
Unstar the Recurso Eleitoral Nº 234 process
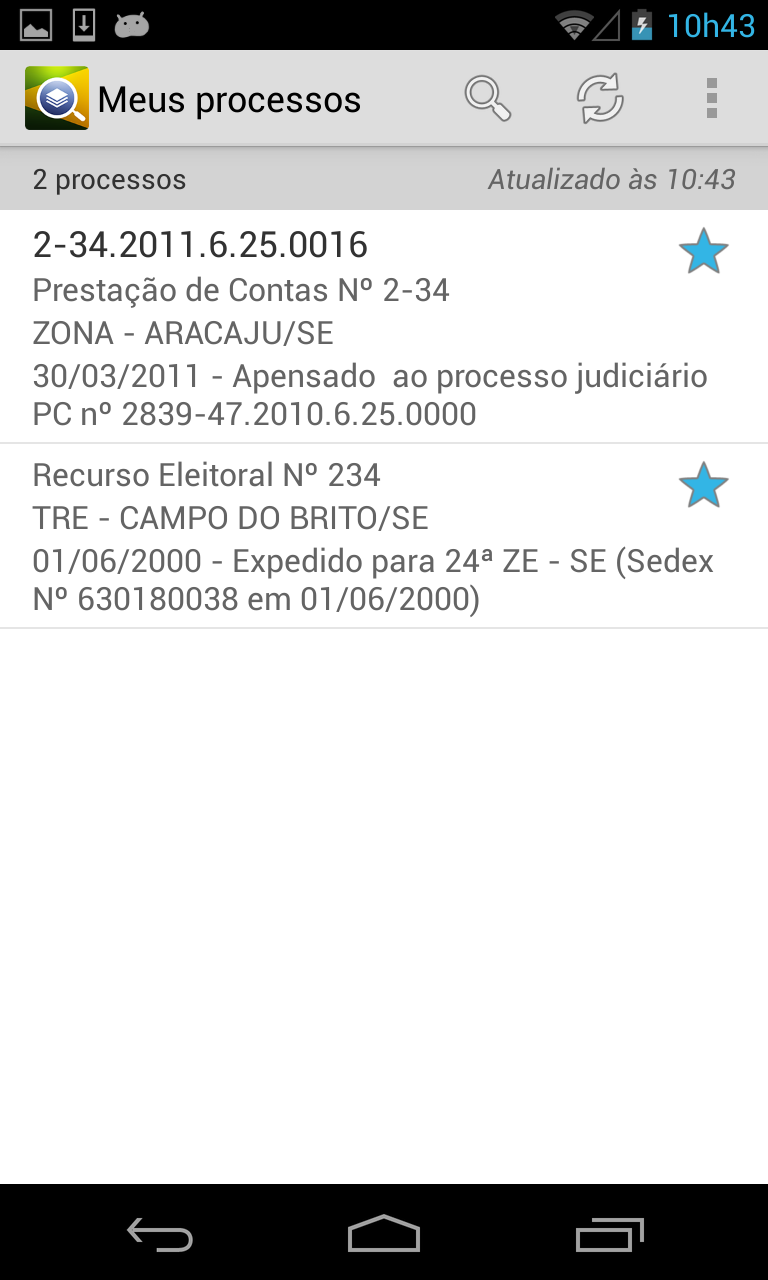[703, 485]
